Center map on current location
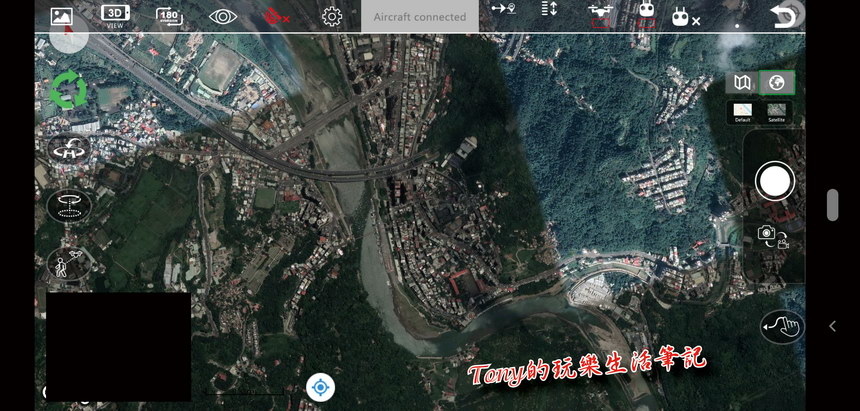Viewport: 860px width, 411px height. [x=320, y=387]
